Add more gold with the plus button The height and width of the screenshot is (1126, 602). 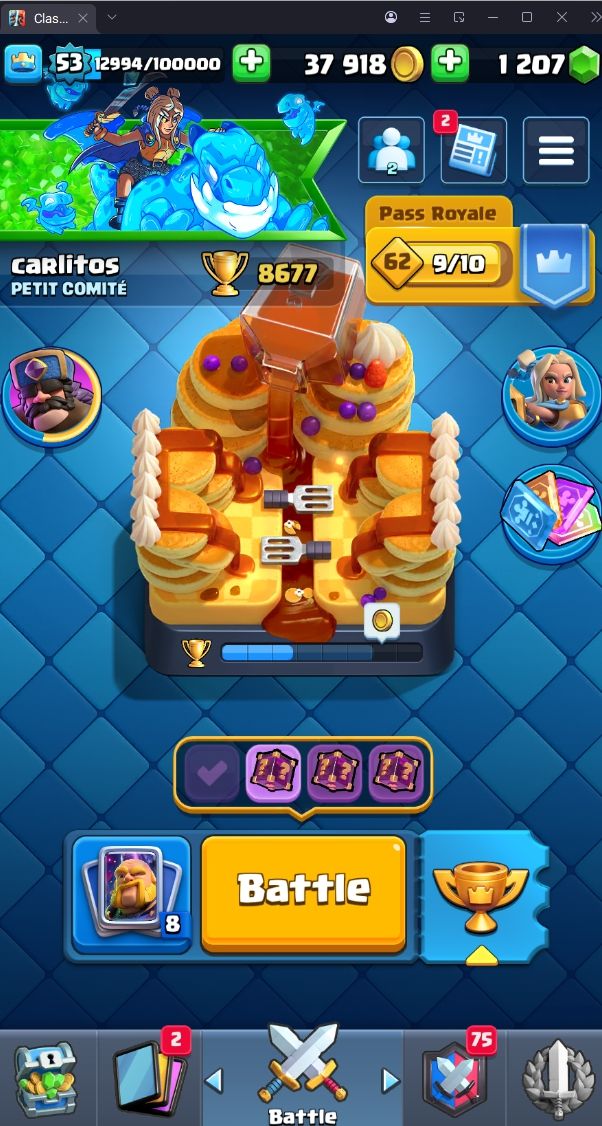450,63
